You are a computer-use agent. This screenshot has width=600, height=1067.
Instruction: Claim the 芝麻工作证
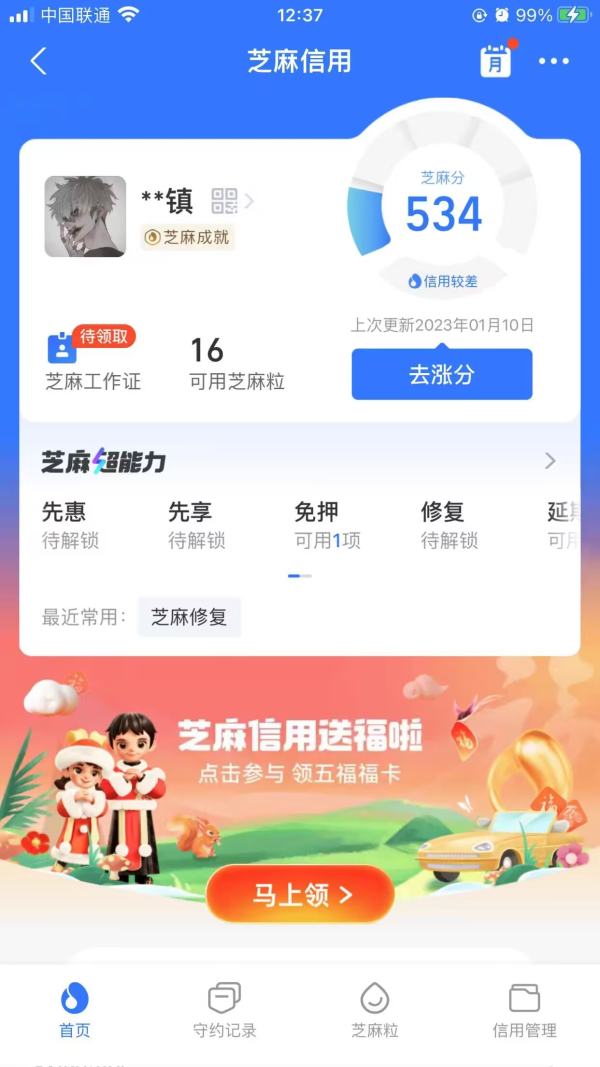[x=92, y=362]
